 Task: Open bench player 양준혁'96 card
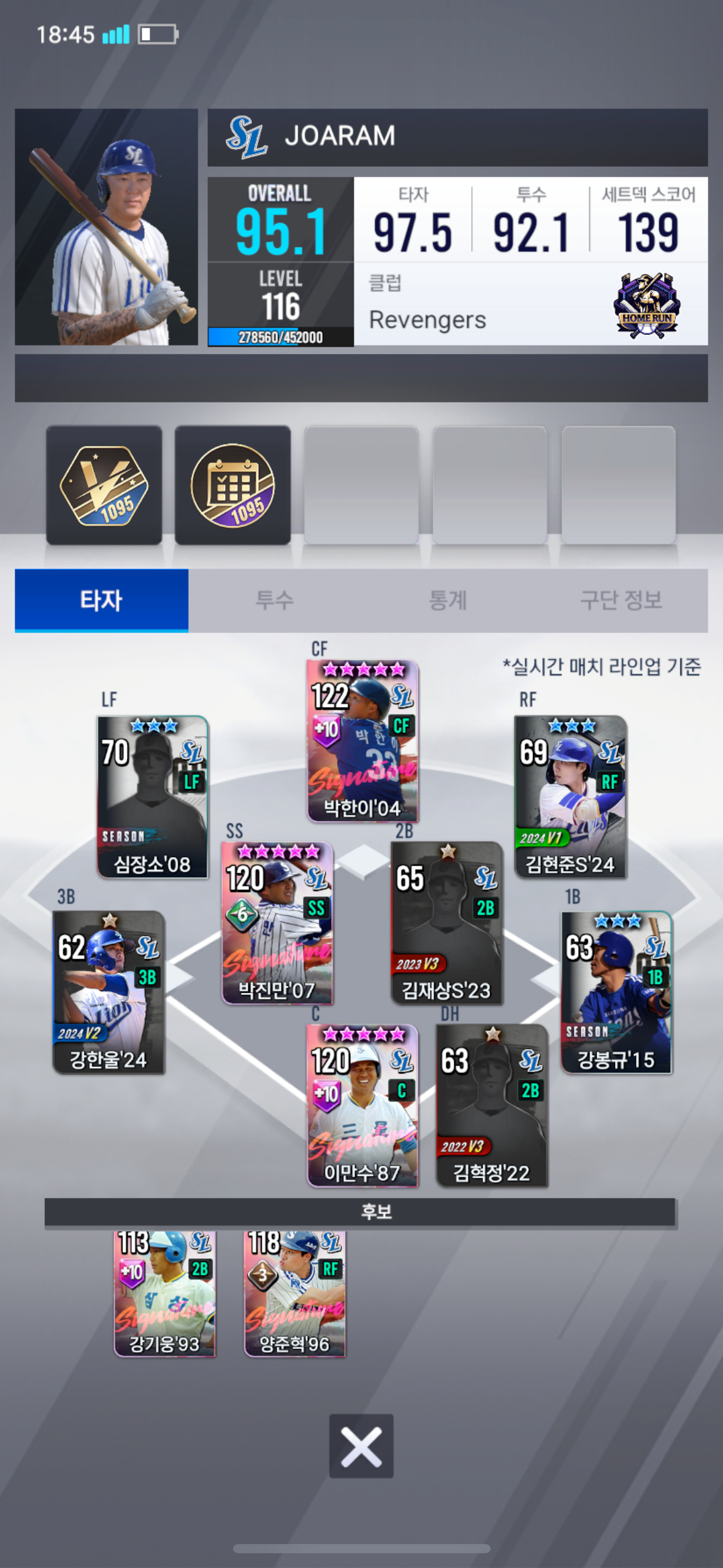295,1293
